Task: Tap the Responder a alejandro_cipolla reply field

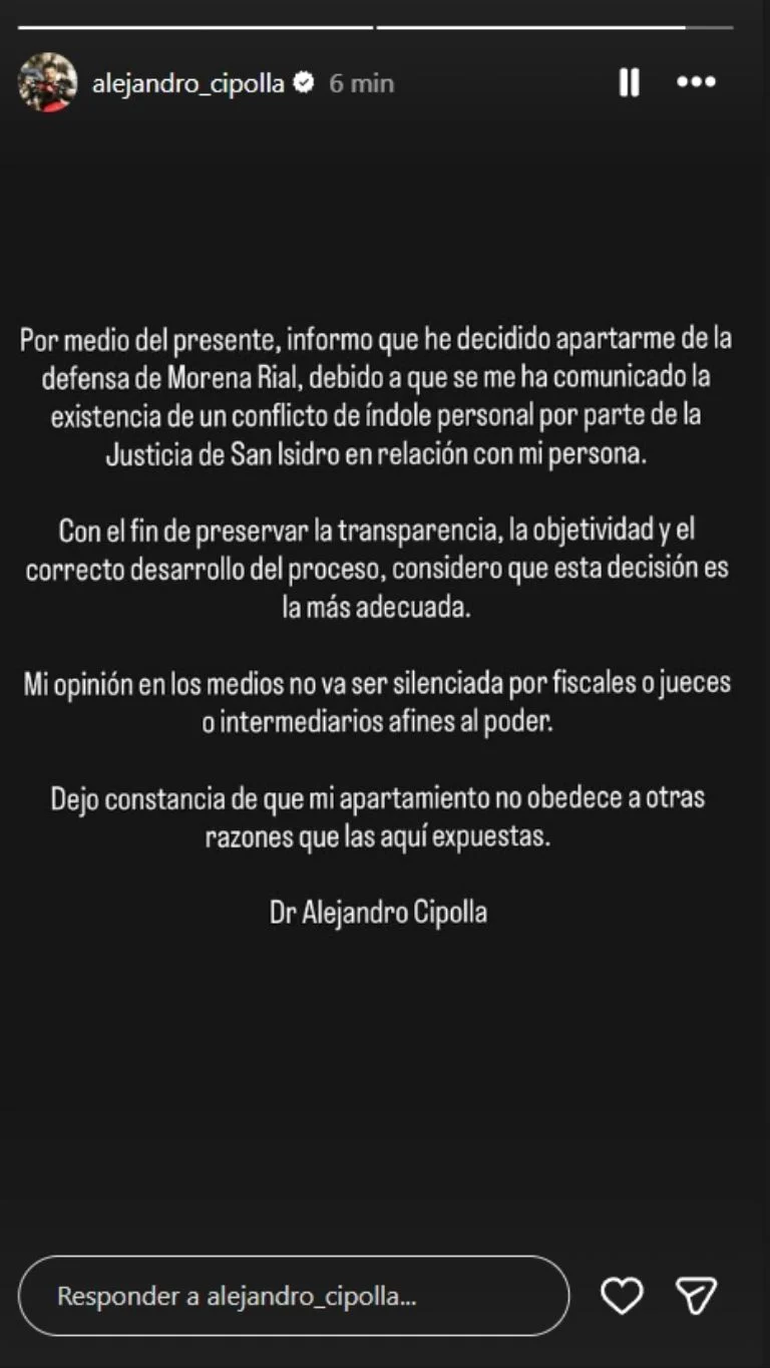Action: (293, 1297)
